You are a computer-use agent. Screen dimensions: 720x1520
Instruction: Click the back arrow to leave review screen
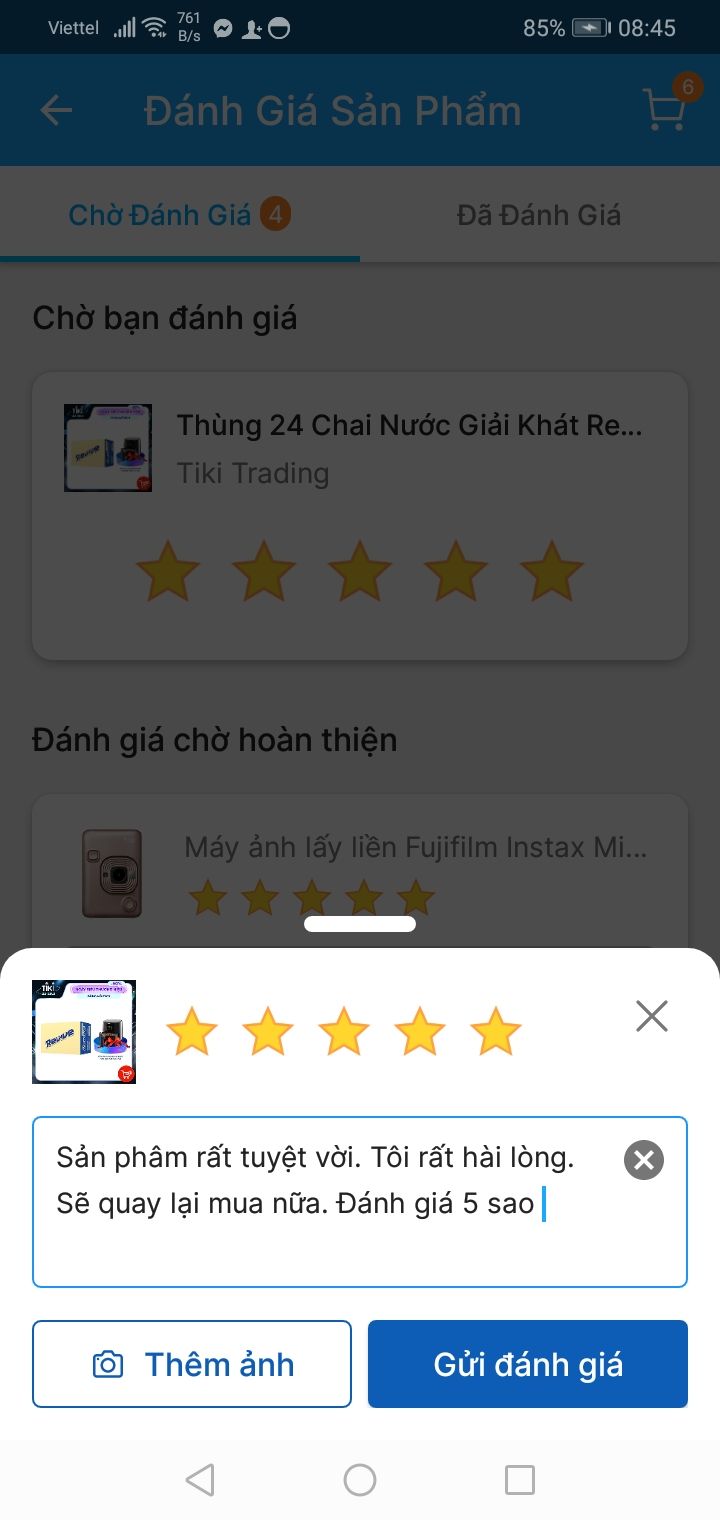57,110
